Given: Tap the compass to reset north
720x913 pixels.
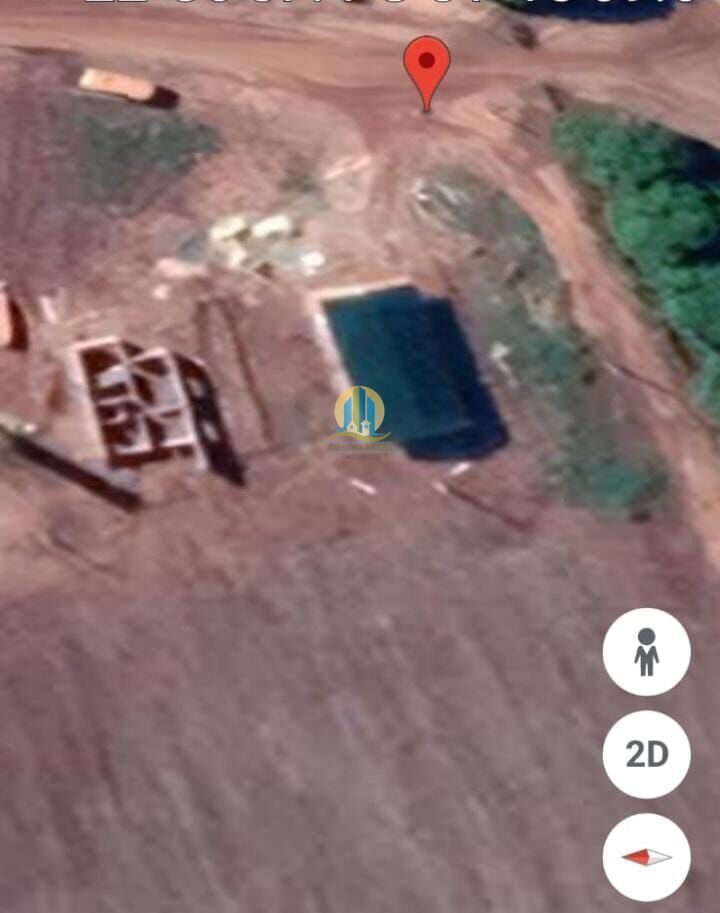Looking at the screenshot, I should click(646, 856).
